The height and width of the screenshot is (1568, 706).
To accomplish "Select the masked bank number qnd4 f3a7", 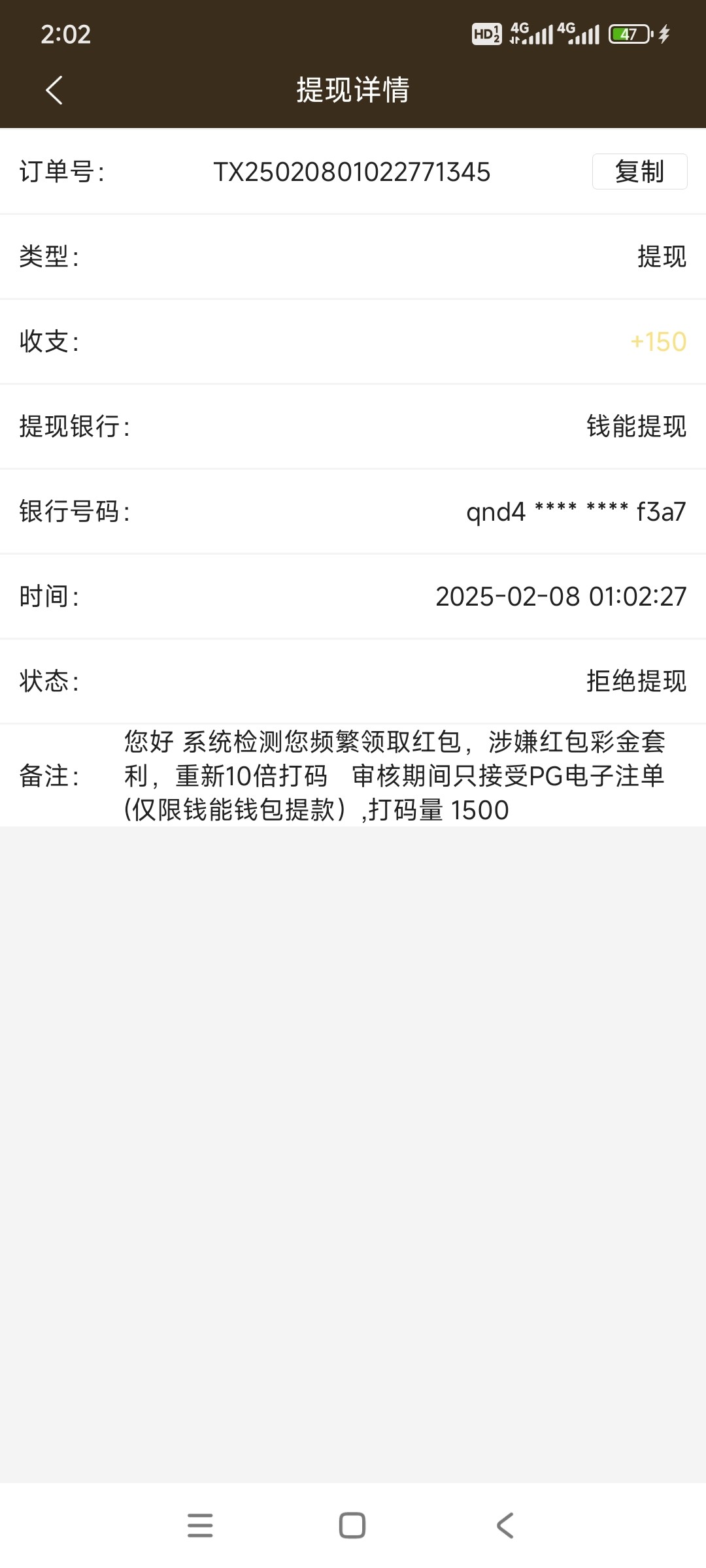I will [x=575, y=512].
